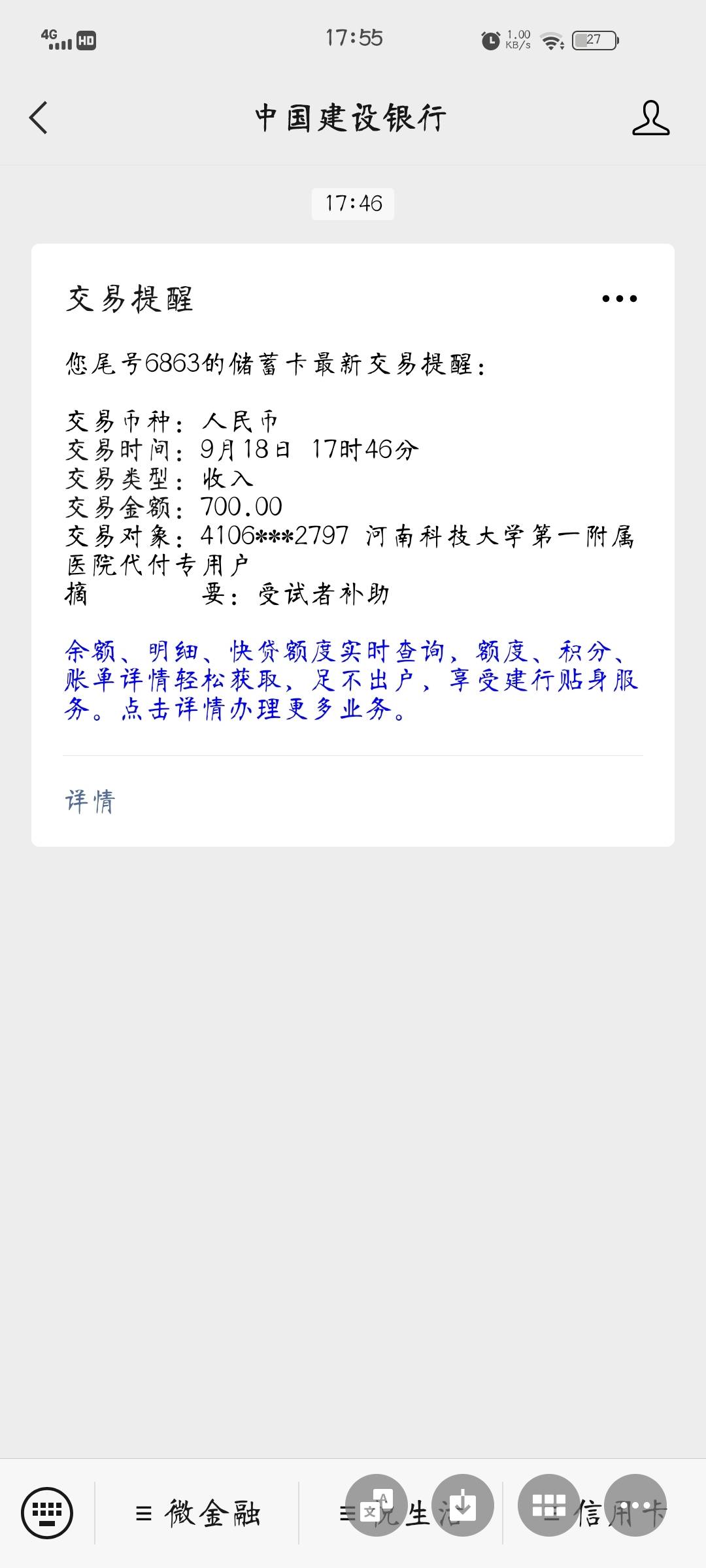Open the three-dot menu on the message card

[620, 298]
